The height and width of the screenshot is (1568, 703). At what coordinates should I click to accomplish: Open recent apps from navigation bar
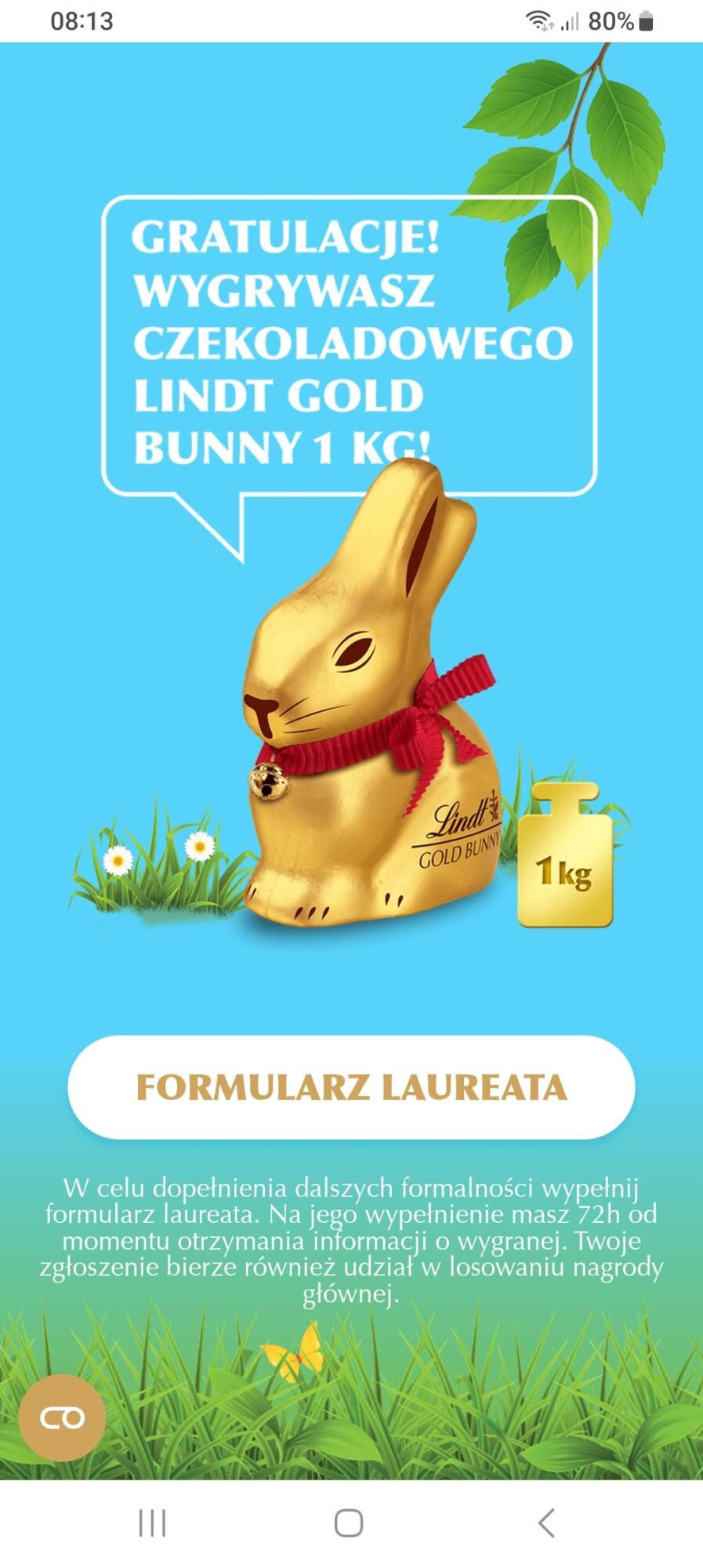[152, 1523]
